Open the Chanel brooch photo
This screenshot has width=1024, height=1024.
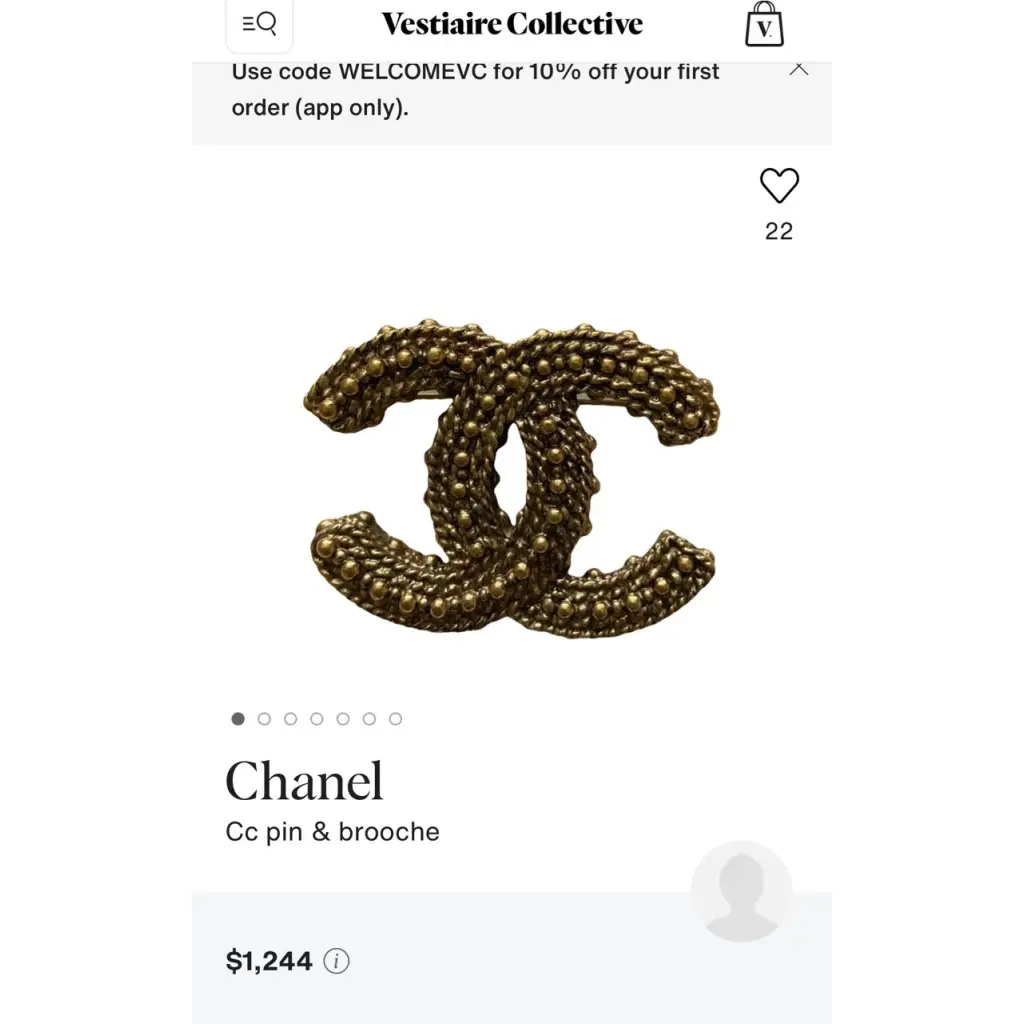(511, 479)
